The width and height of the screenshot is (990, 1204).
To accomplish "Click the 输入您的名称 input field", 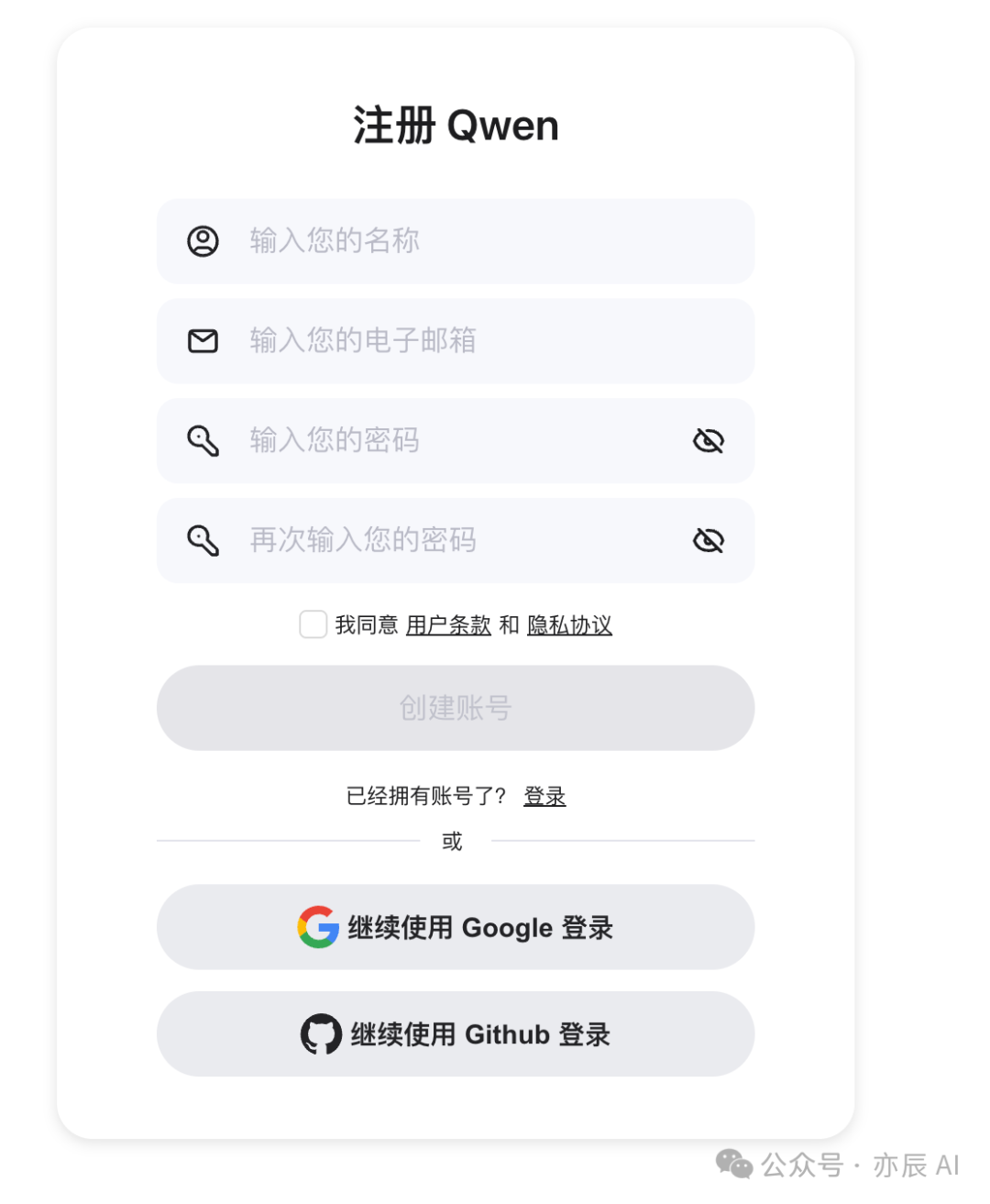I will pos(456,241).
